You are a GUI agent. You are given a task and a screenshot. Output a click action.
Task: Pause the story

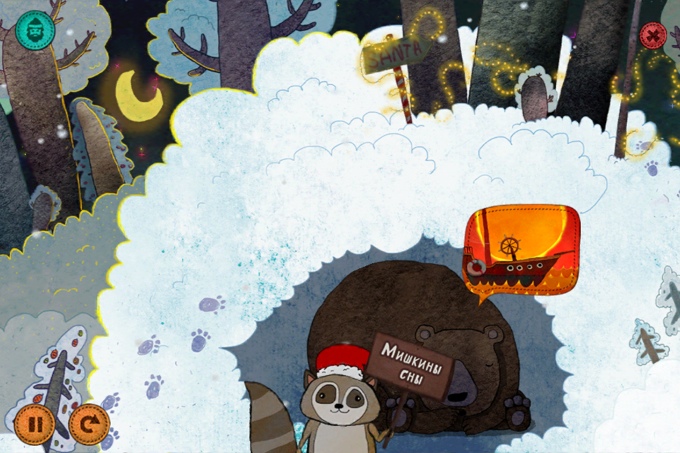pyautogui.click(x=34, y=423)
